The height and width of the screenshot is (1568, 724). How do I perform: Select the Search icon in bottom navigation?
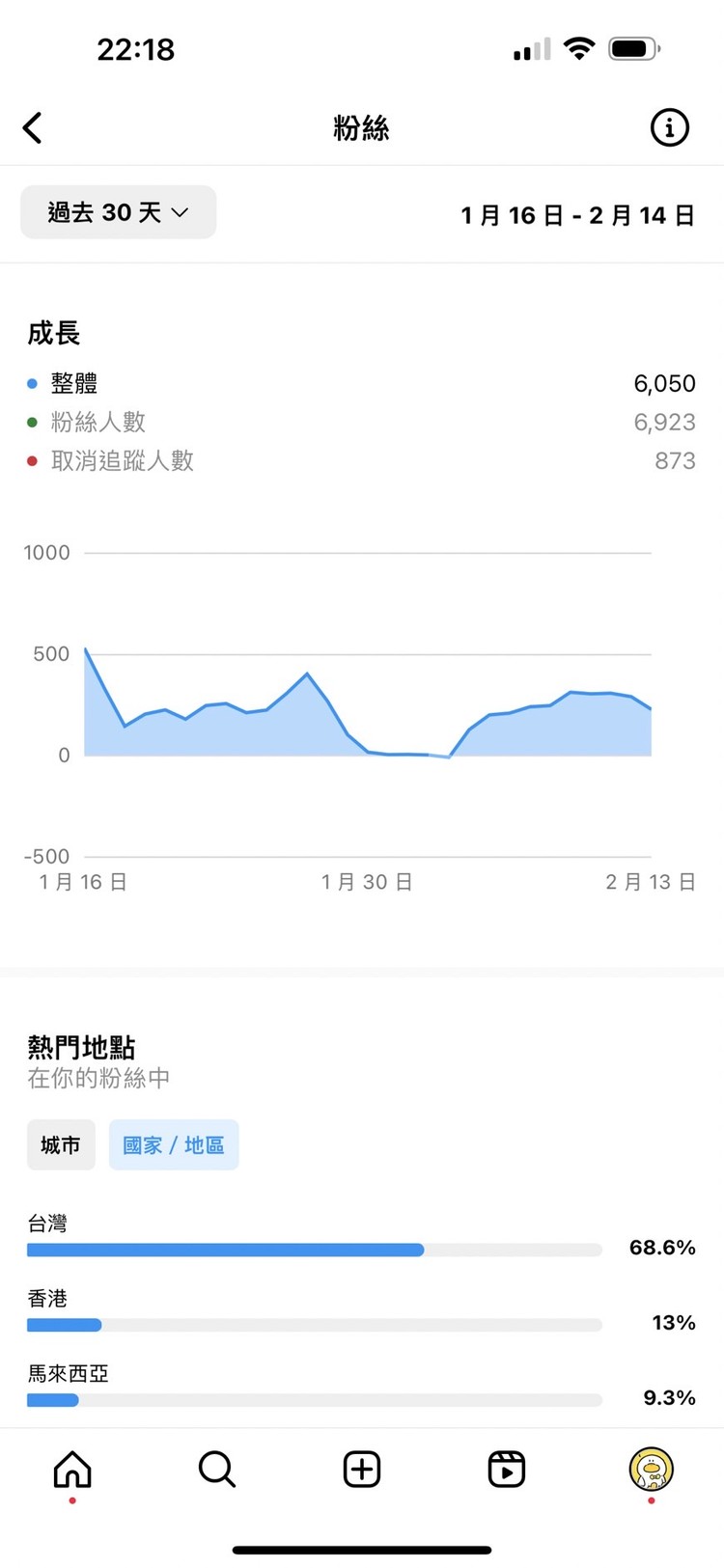(x=216, y=1469)
